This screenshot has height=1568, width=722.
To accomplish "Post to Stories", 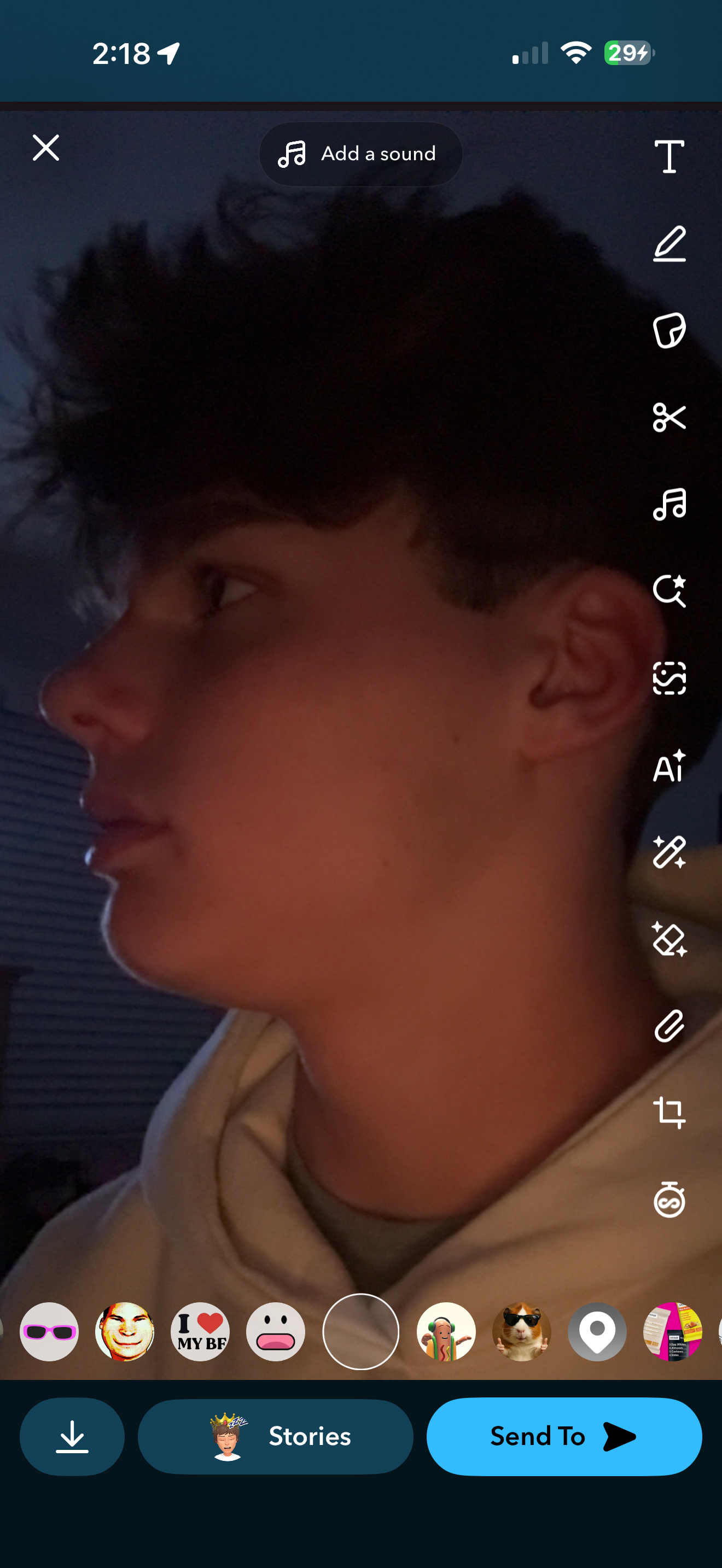I will coord(275,1437).
